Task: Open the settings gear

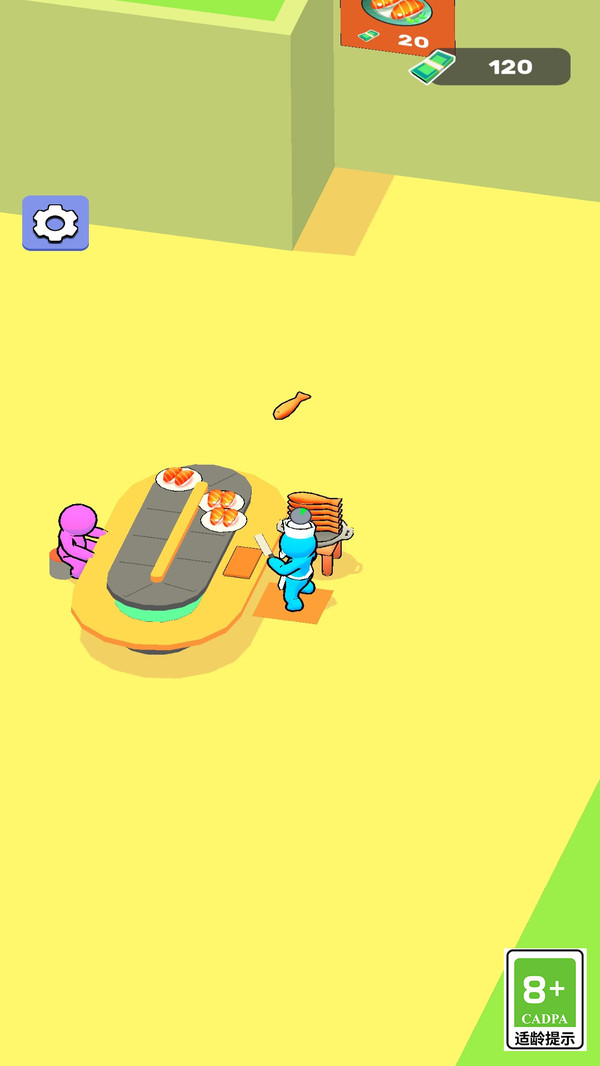Action: click(56, 222)
